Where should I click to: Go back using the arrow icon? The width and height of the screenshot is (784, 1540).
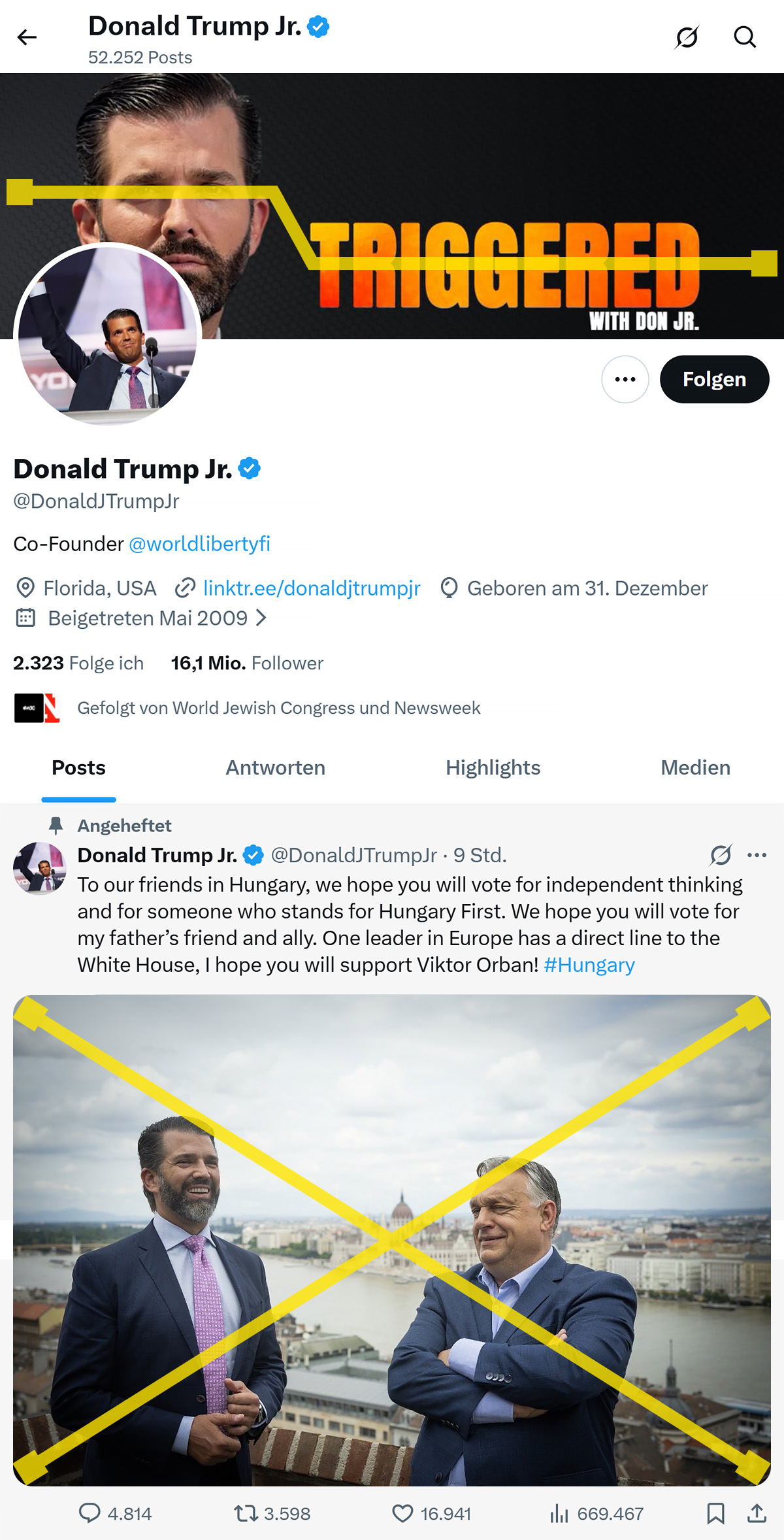(27, 37)
